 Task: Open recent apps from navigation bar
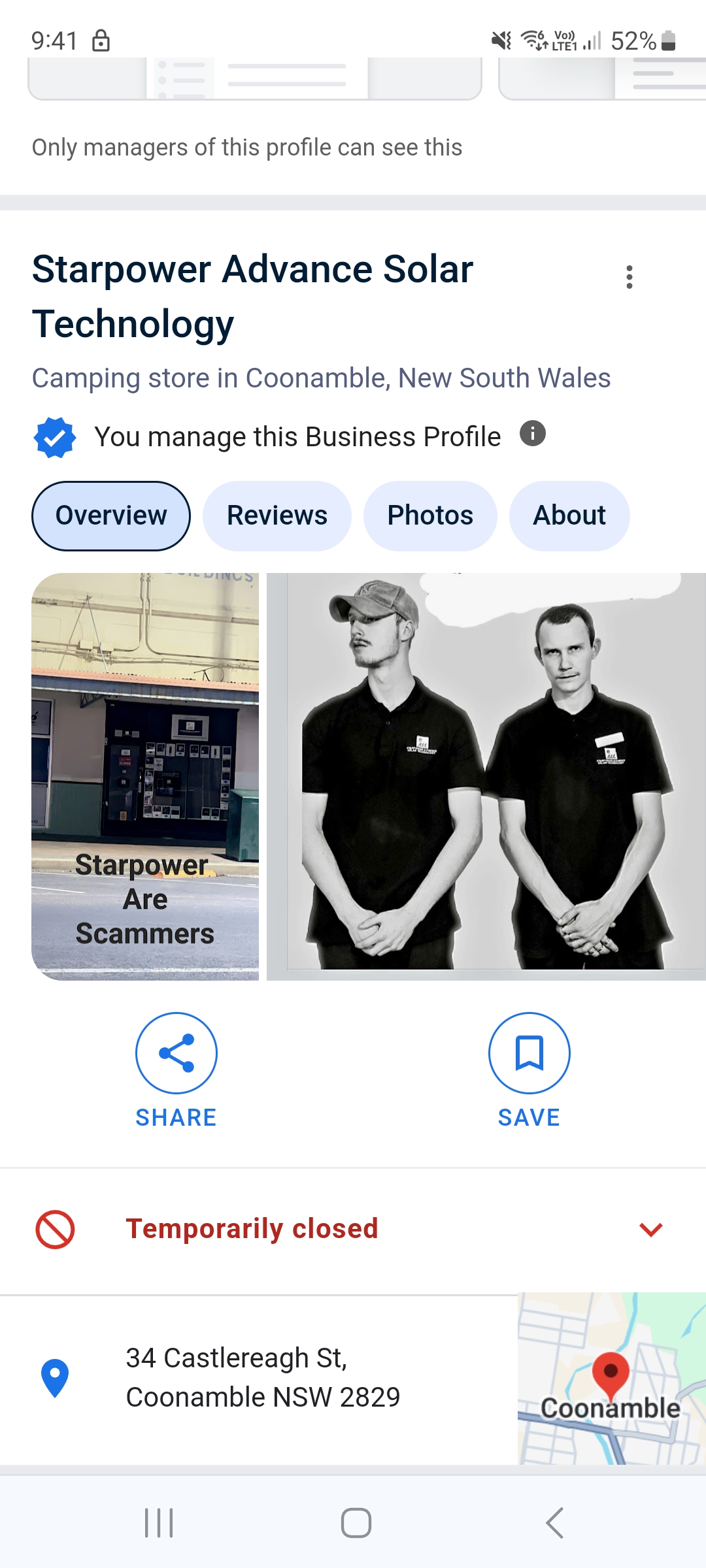[x=159, y=1523]
